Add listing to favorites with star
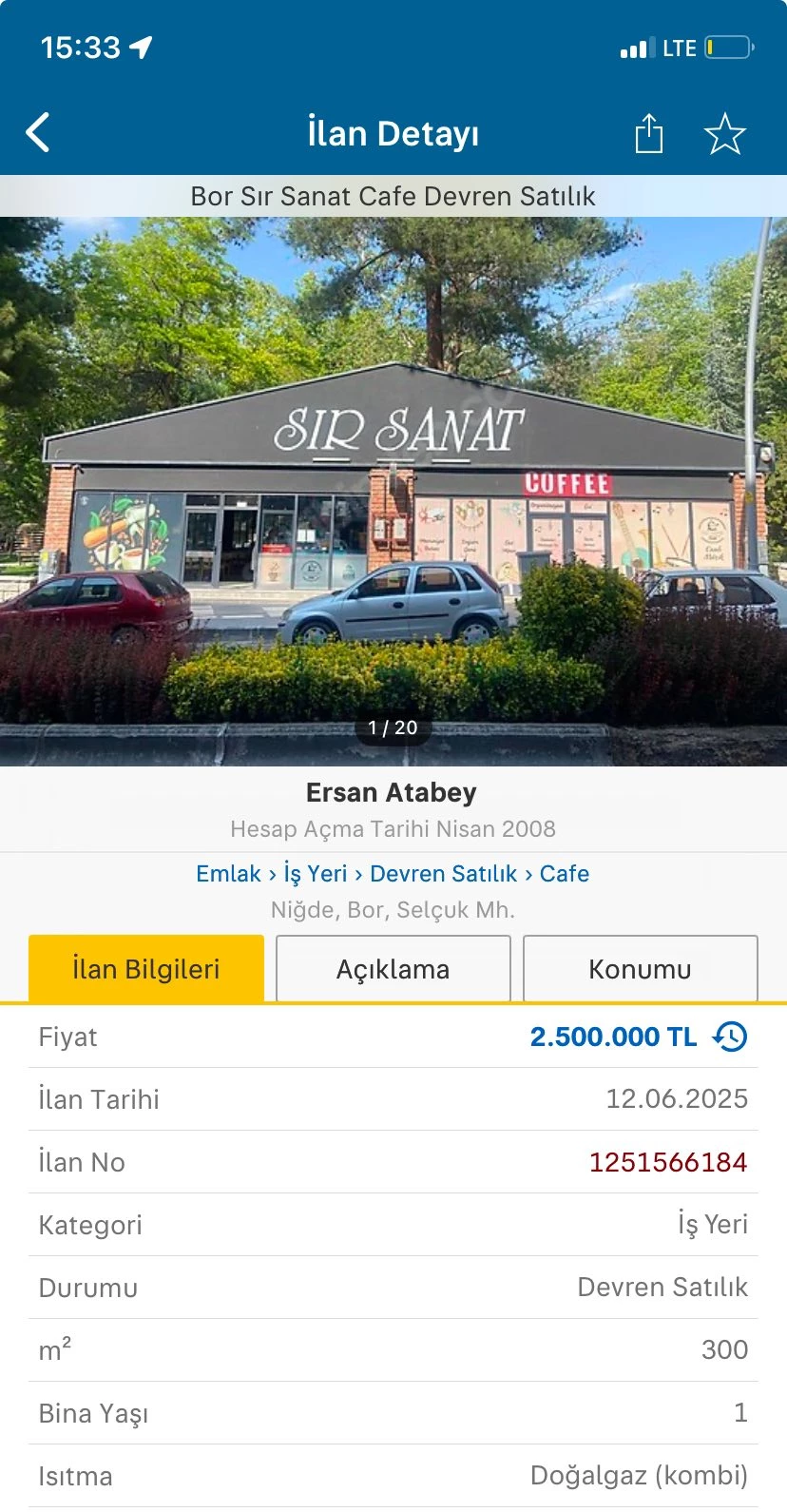This screenshot has width=787, height=1512. point(724,133)
